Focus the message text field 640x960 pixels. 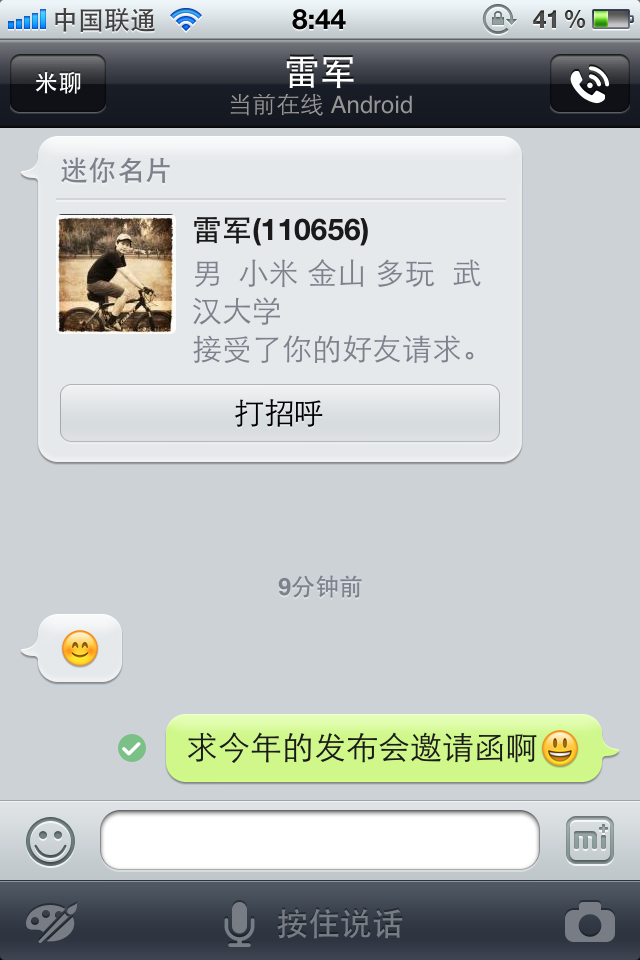[319, 840]
